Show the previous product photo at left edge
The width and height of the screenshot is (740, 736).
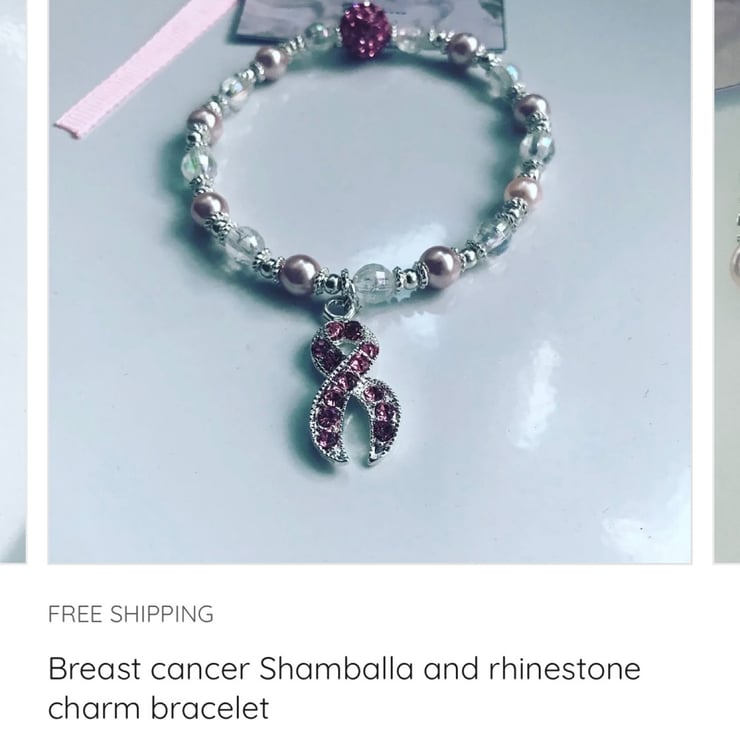click(x=12, y=280)
